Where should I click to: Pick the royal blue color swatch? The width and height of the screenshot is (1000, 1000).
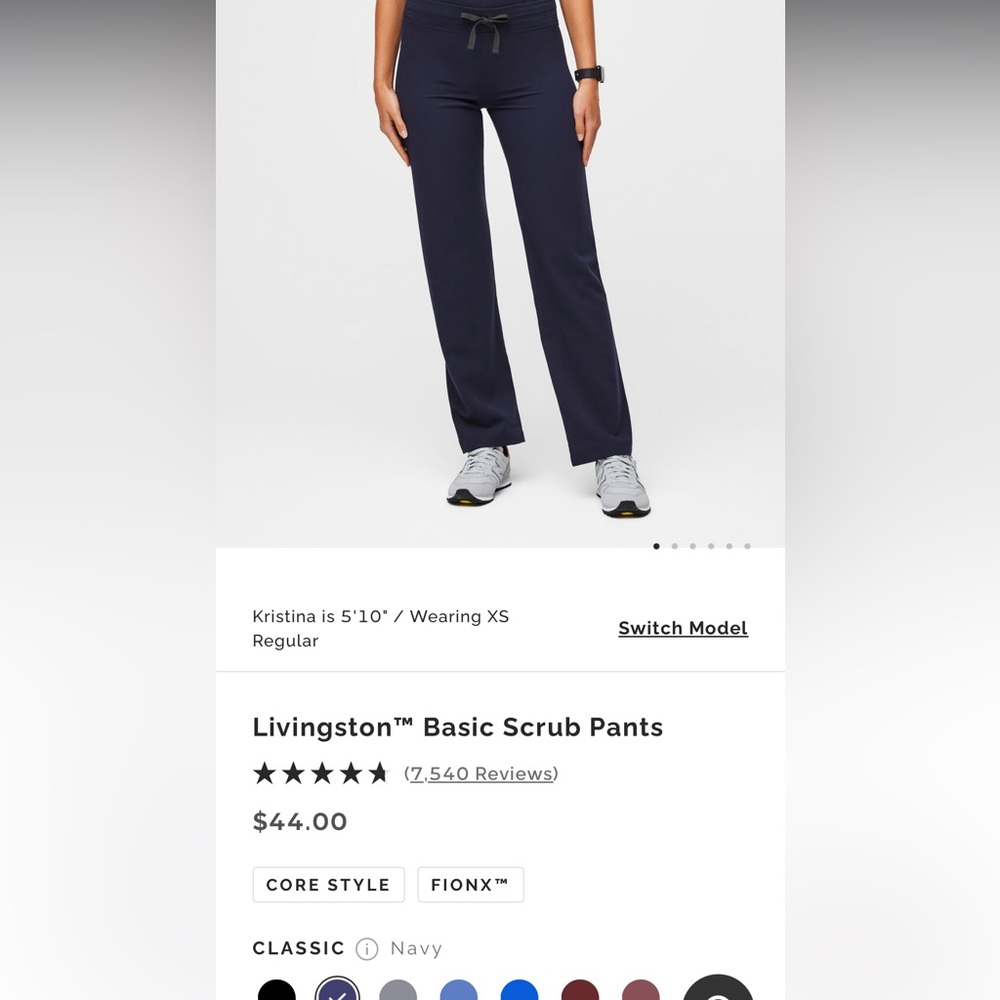tap(519, 991)
